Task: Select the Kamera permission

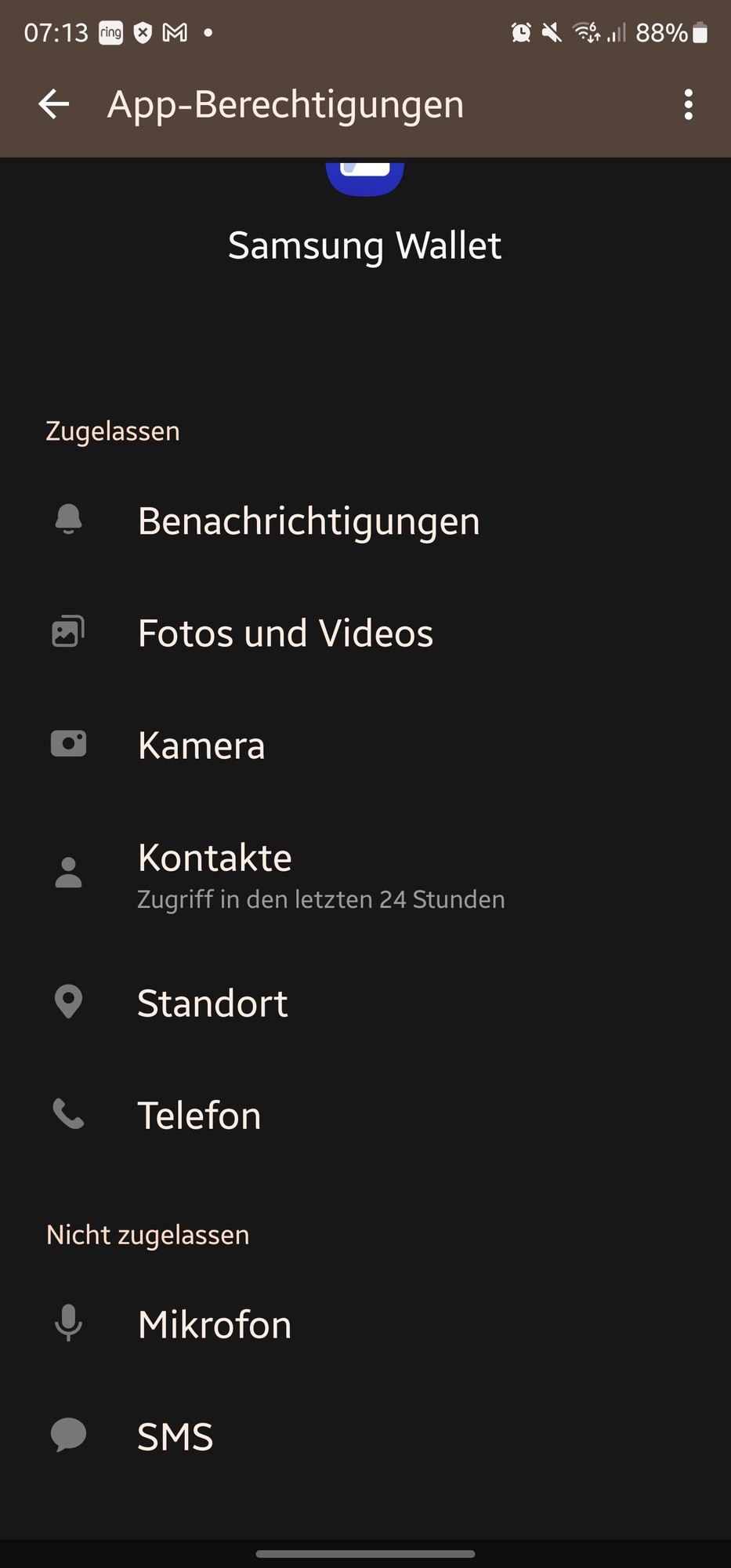Action: (201, 746)
